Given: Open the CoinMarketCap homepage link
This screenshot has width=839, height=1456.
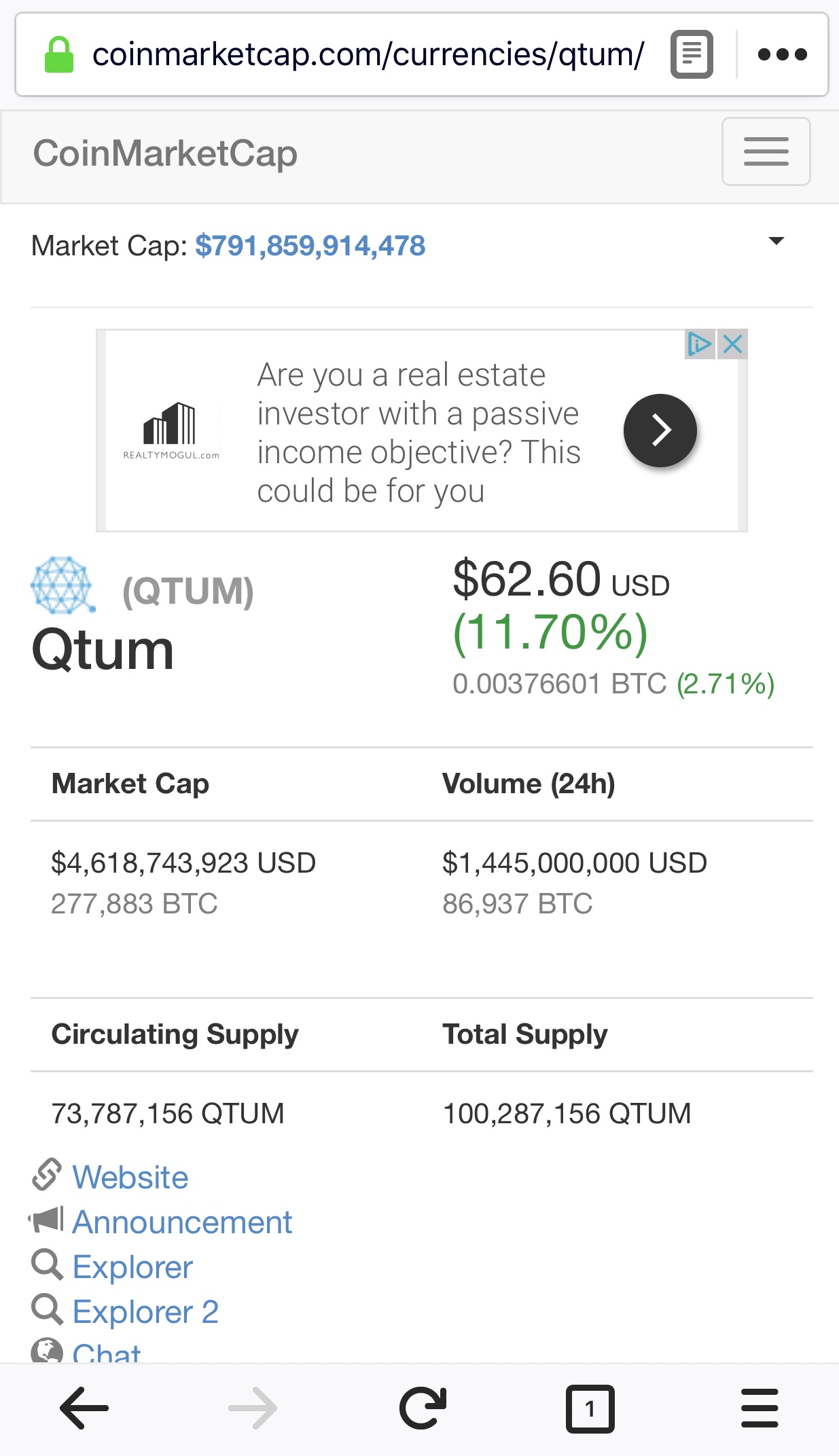Looking at the screenshot, I should 165,153.
